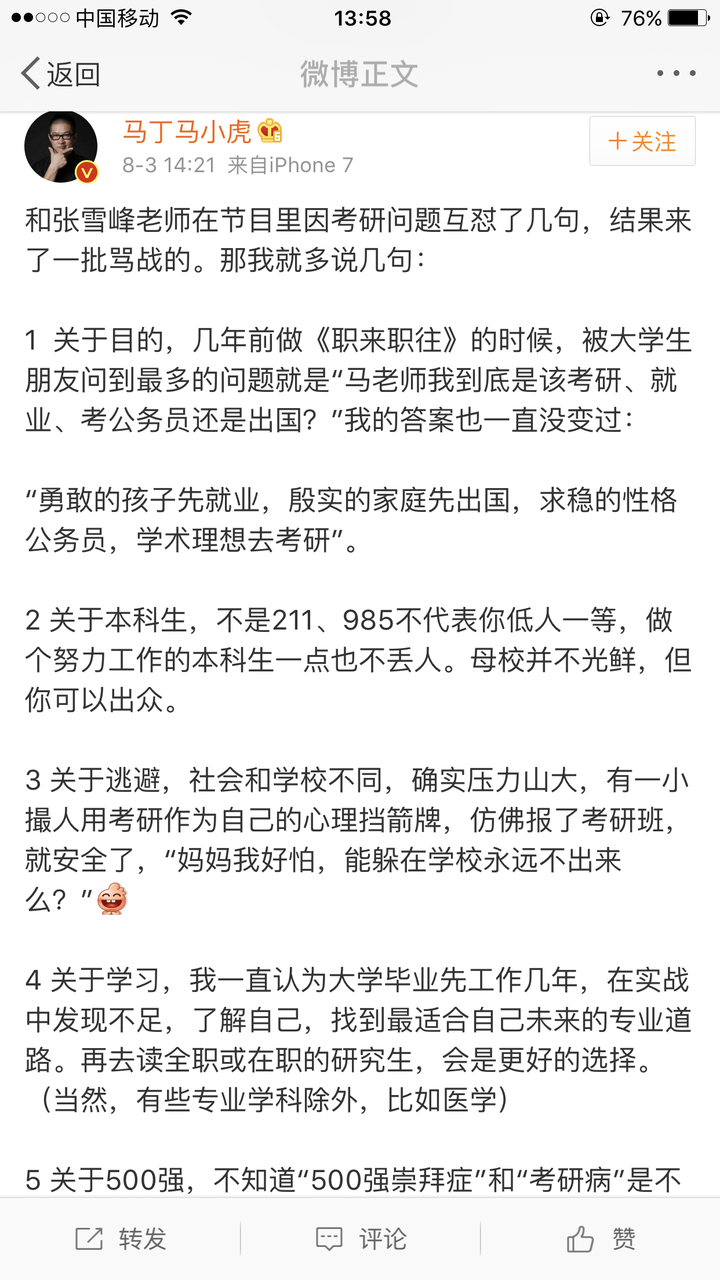The height and width of the screenshot is (1280, 720).
Task: Follow the author with +关注
Action: 642,141
